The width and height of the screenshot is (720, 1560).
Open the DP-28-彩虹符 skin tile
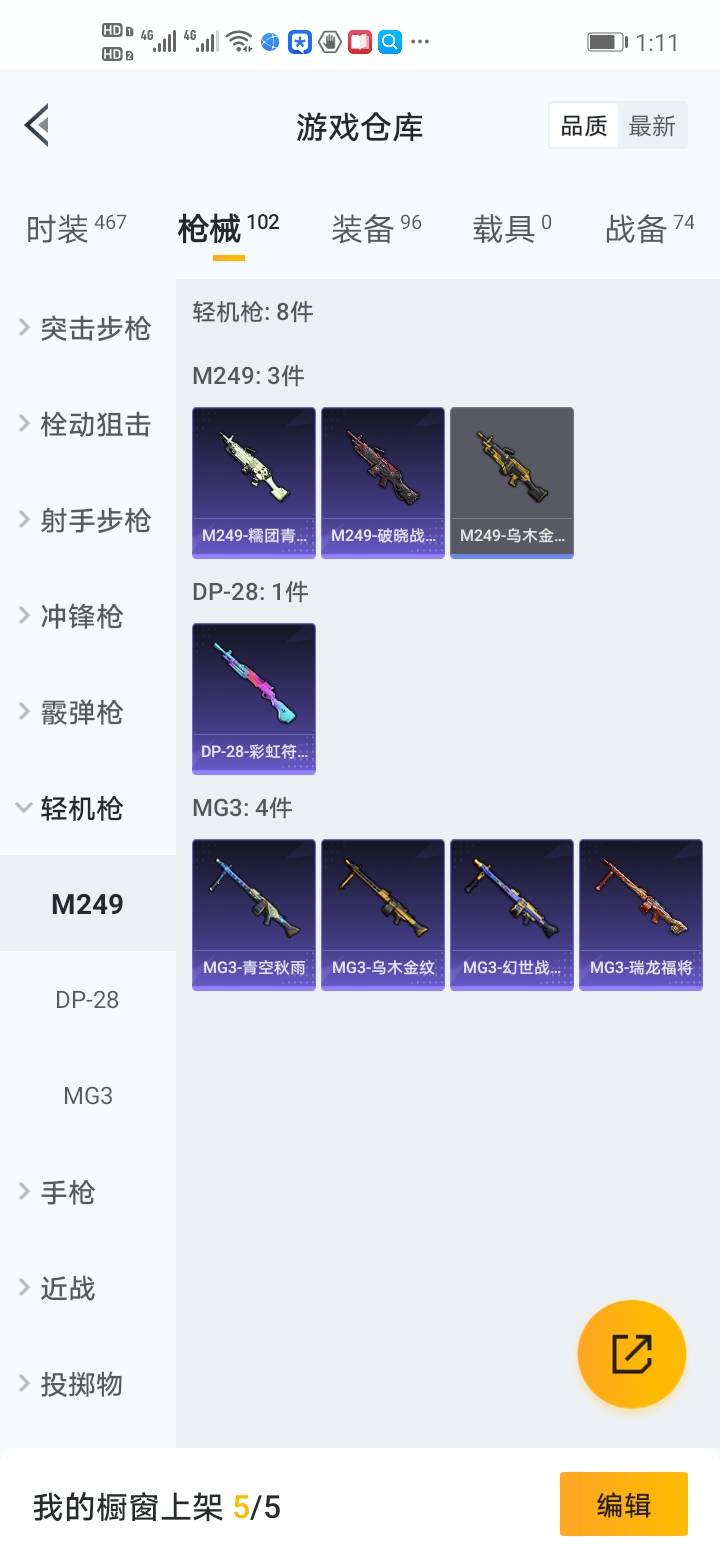[254, 698]
